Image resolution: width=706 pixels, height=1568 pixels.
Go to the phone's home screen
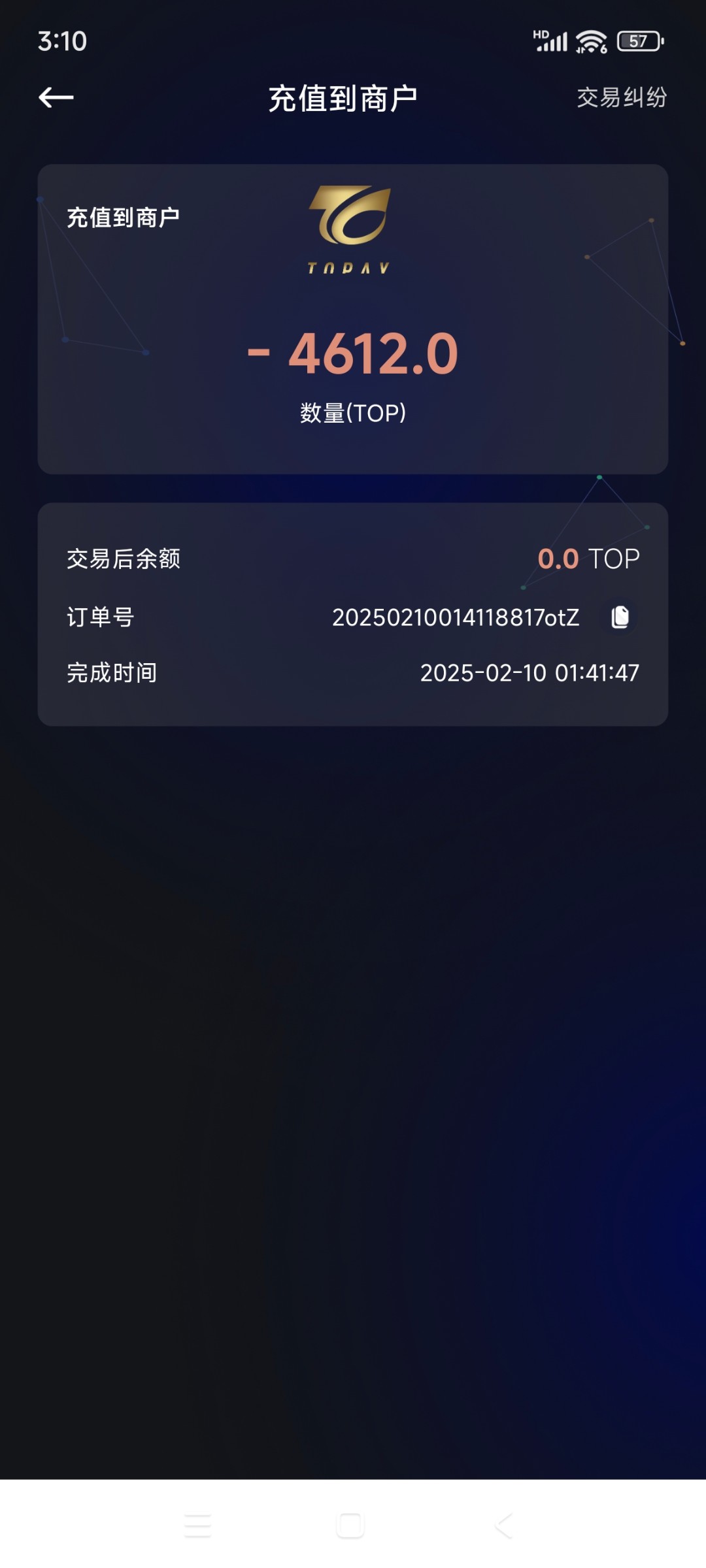(350, 1526)
